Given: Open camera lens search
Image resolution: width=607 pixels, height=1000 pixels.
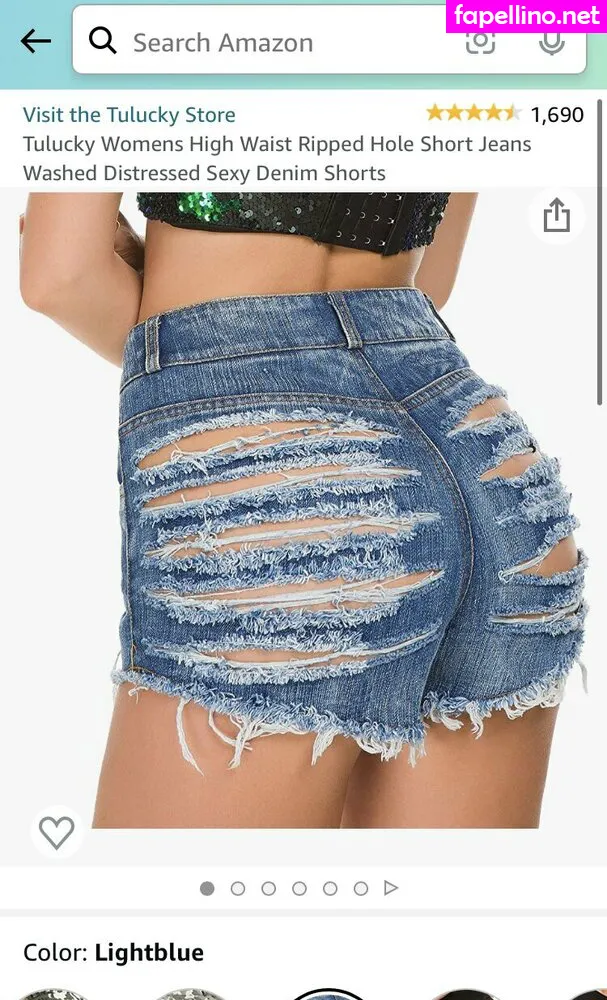Looking at the screenshot, I should point(481,41).
